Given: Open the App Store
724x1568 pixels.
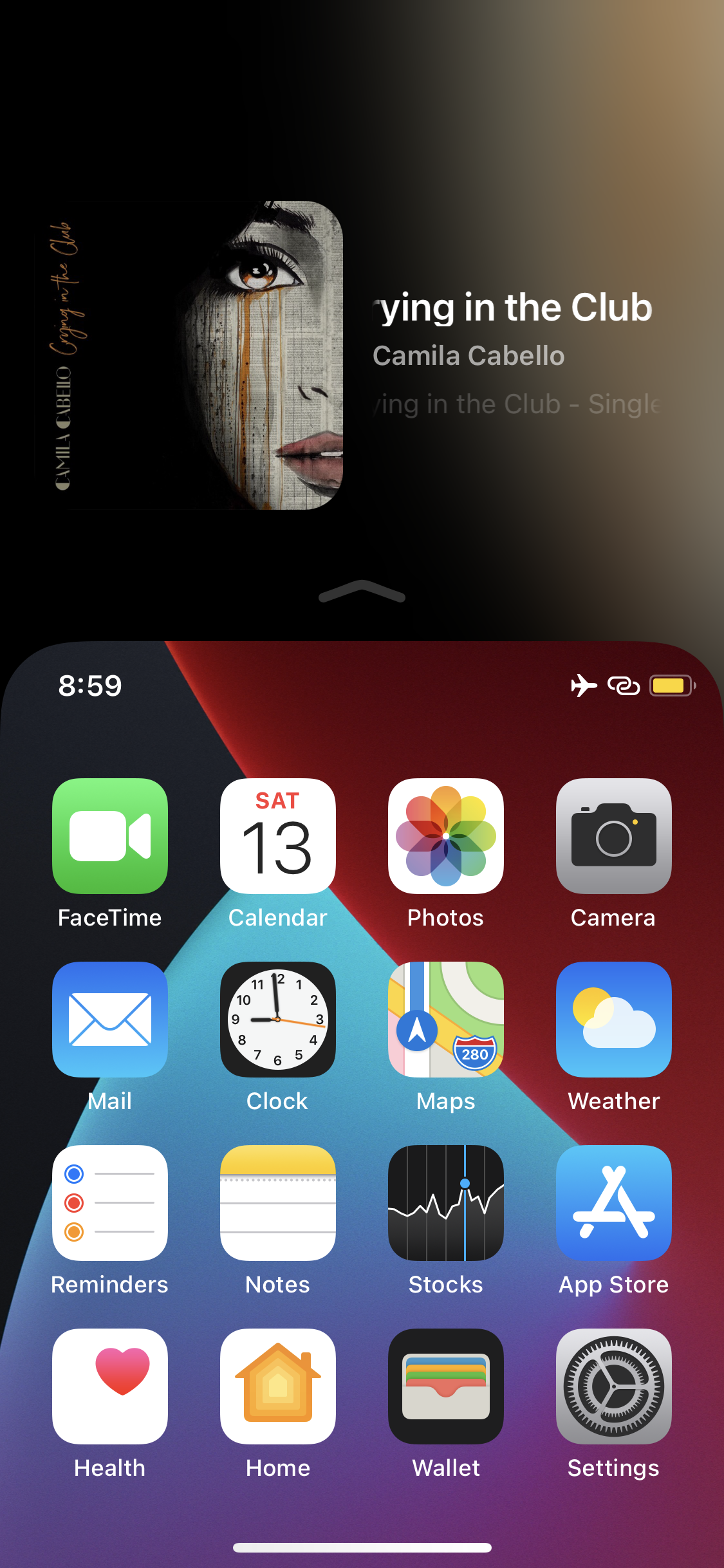Looking at the screenshot, I should point(614,1202).
